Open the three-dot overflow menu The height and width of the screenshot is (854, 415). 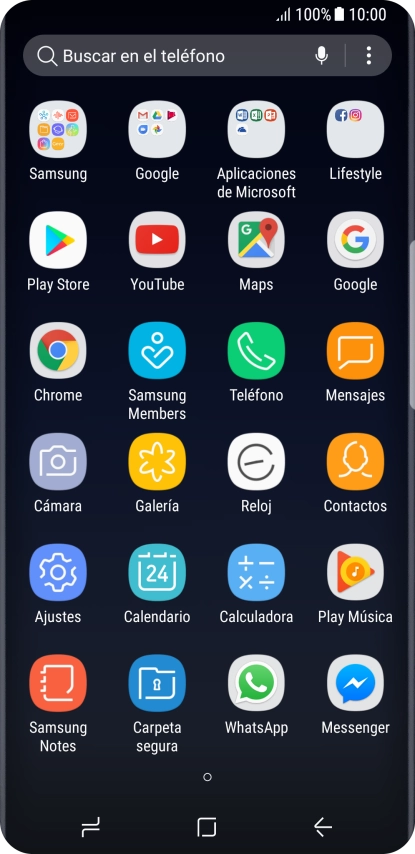369,56
